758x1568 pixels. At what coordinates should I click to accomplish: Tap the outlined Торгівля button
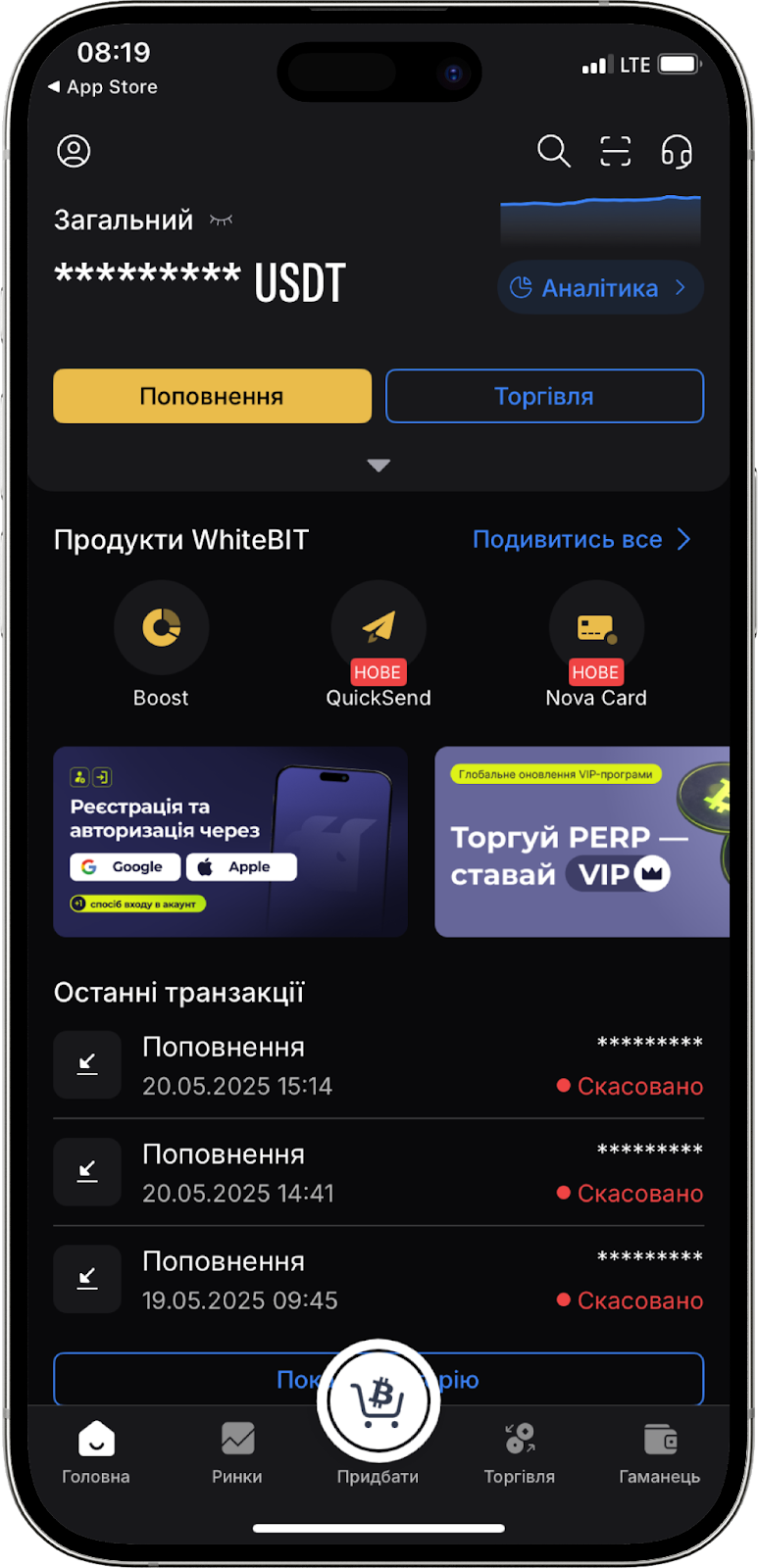coord(544,396)
